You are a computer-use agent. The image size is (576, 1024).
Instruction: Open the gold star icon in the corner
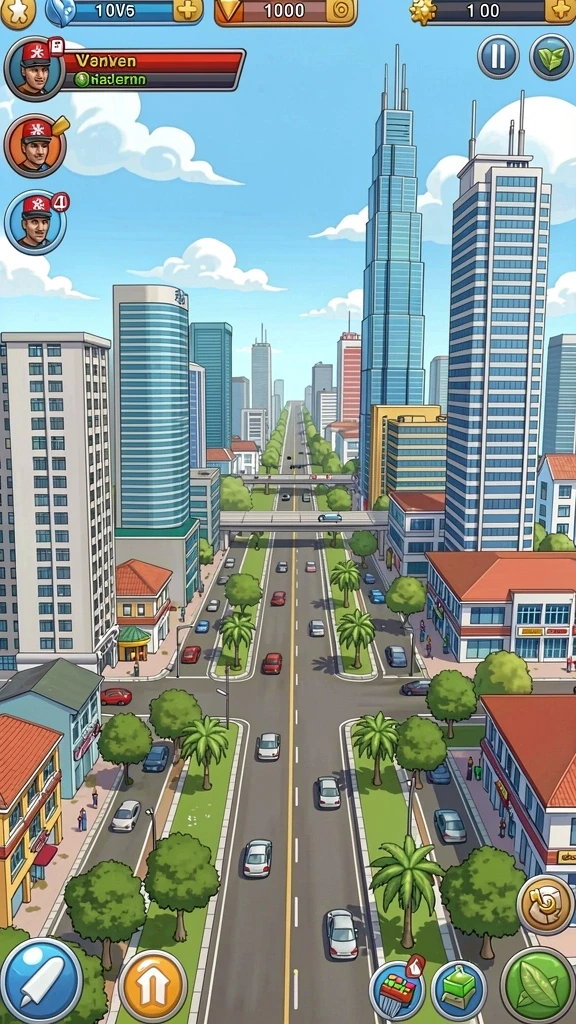18,12
